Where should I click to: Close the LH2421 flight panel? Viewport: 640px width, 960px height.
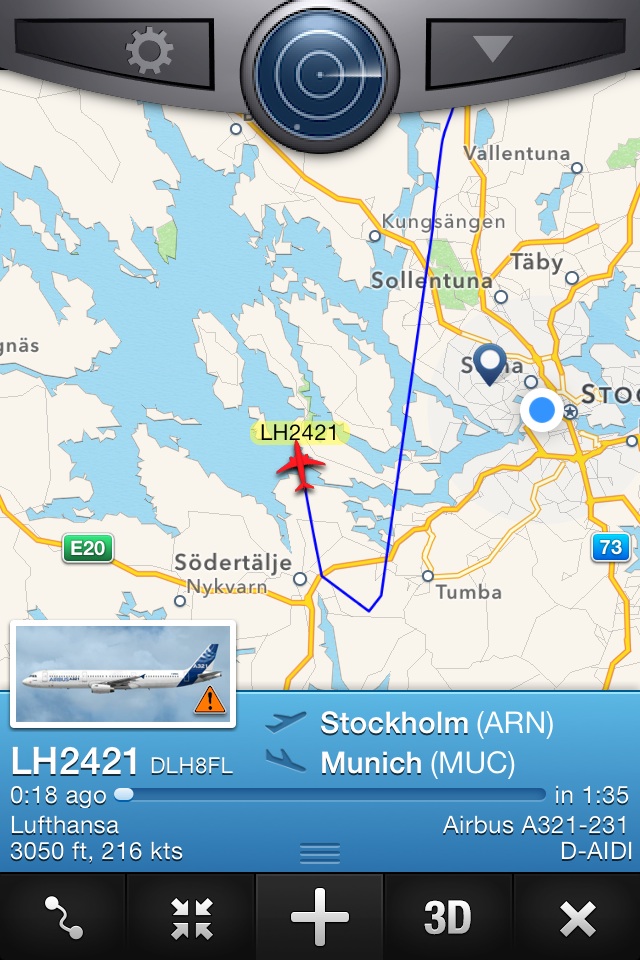pos(577,917)
